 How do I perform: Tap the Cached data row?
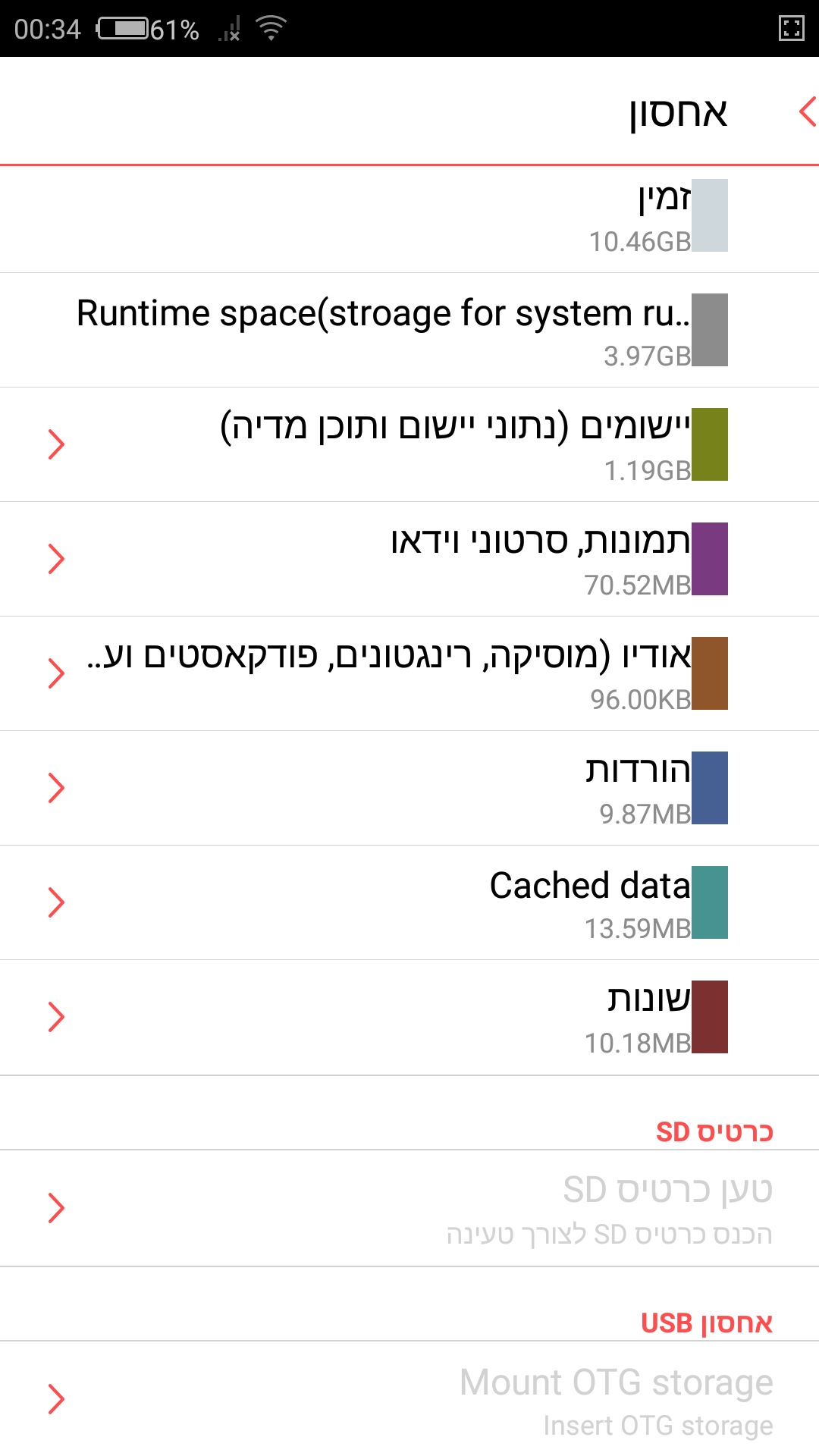(x=409, y=902)
